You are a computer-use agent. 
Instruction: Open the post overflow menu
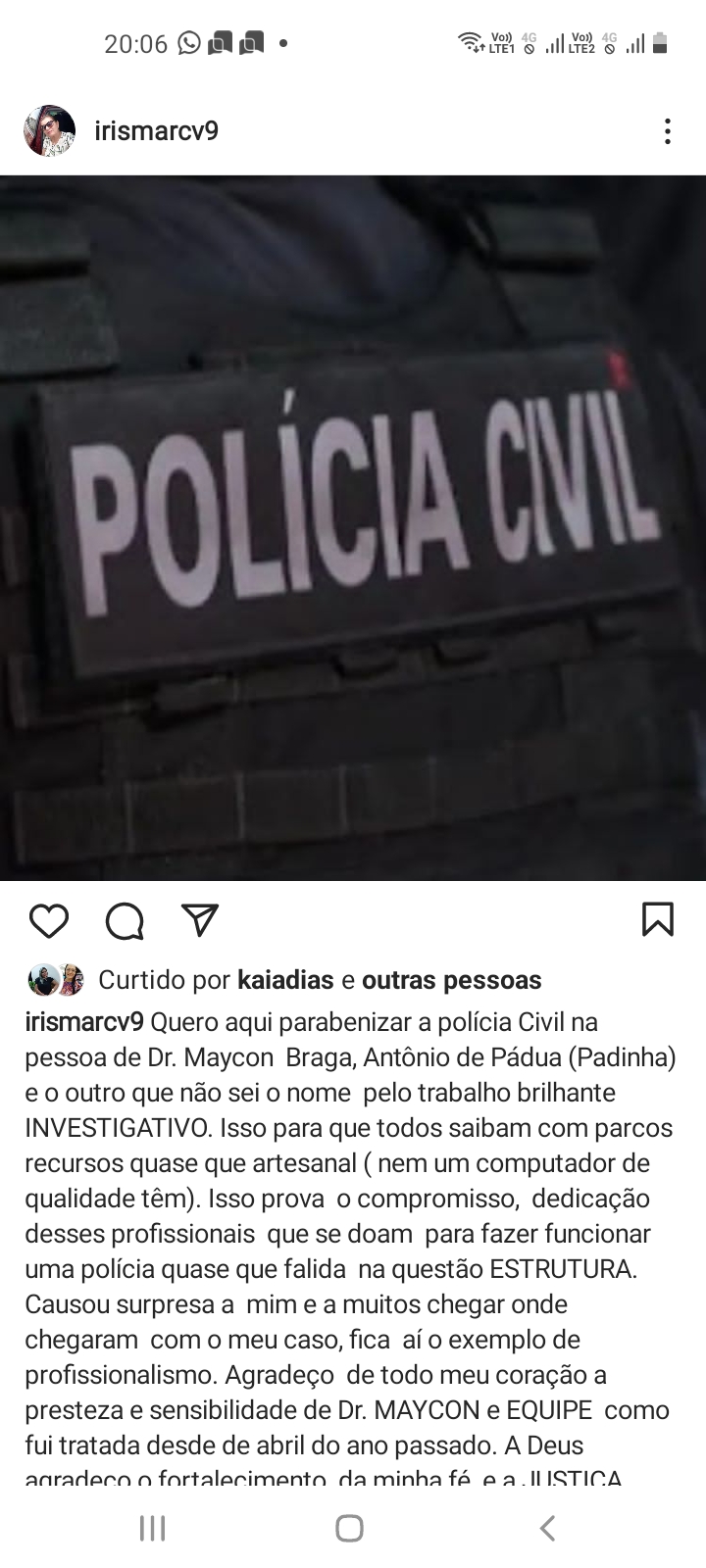coord(667,131)
